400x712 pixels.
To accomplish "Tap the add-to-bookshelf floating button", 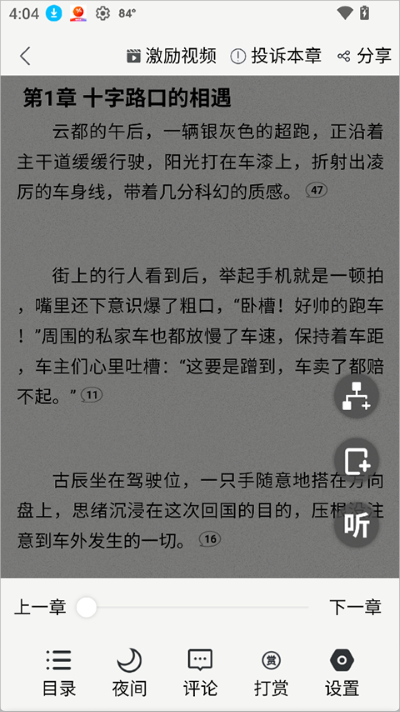I will click(356, 461).
